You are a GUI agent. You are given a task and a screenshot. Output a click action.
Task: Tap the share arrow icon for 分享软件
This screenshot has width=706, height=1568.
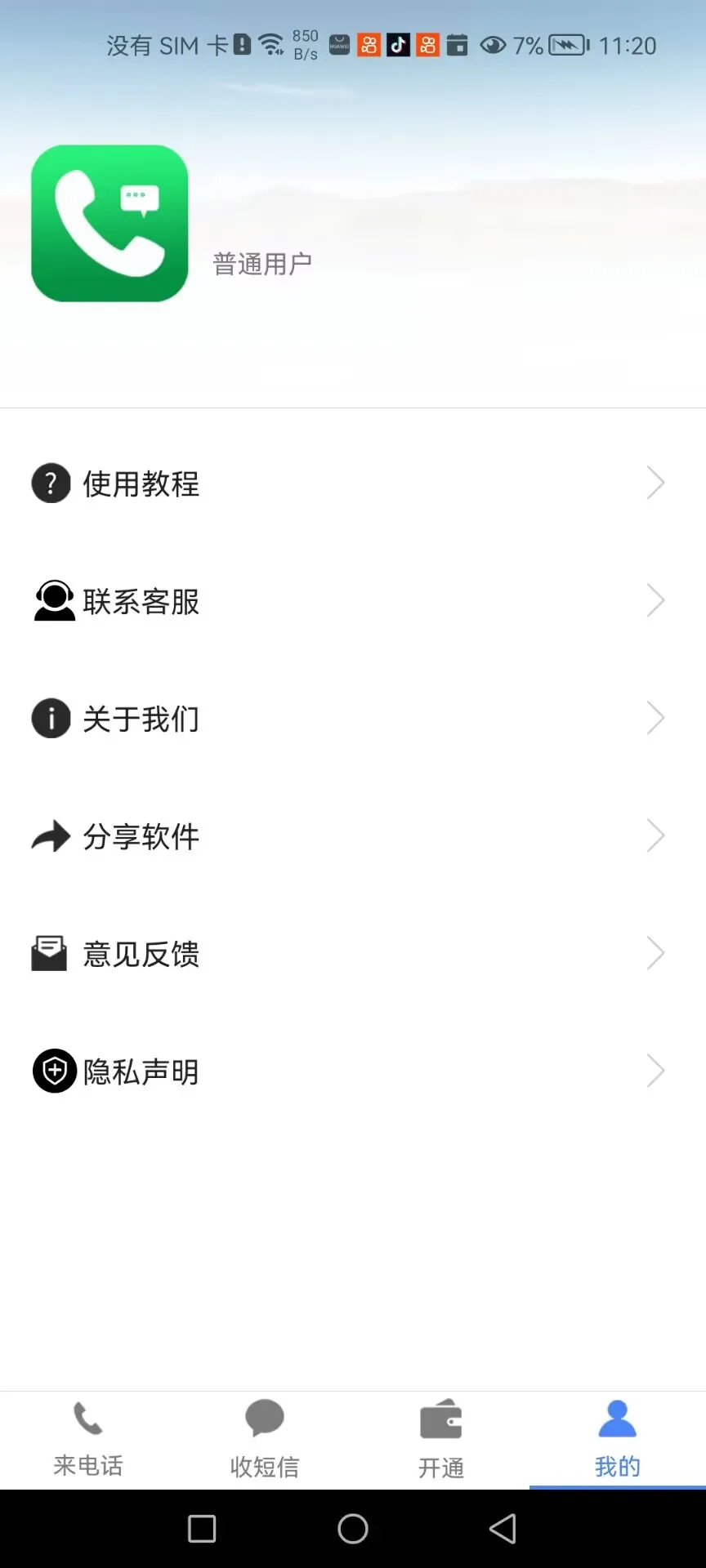click(51, 836)
